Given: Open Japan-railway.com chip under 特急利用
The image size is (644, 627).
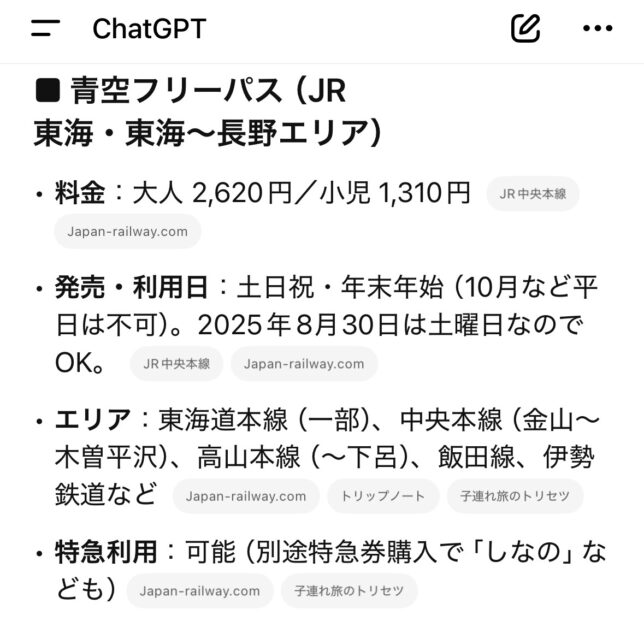Looking at the screenshot, I should click(199, 591).
